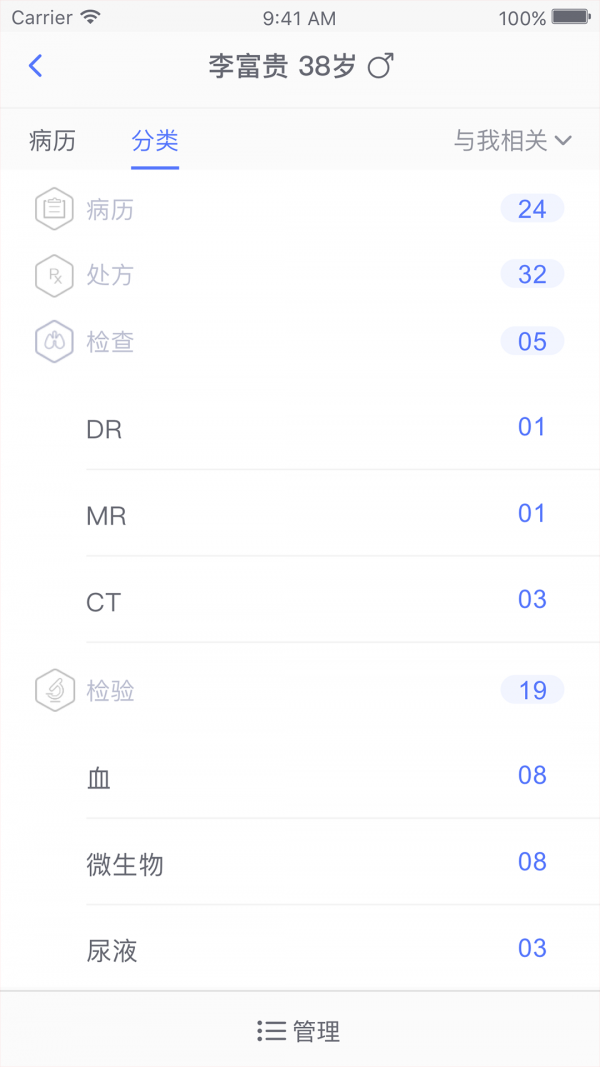The image size is (600, 1067).
Task: Open the 血 lab test results
Action: [x=300, y=777]
